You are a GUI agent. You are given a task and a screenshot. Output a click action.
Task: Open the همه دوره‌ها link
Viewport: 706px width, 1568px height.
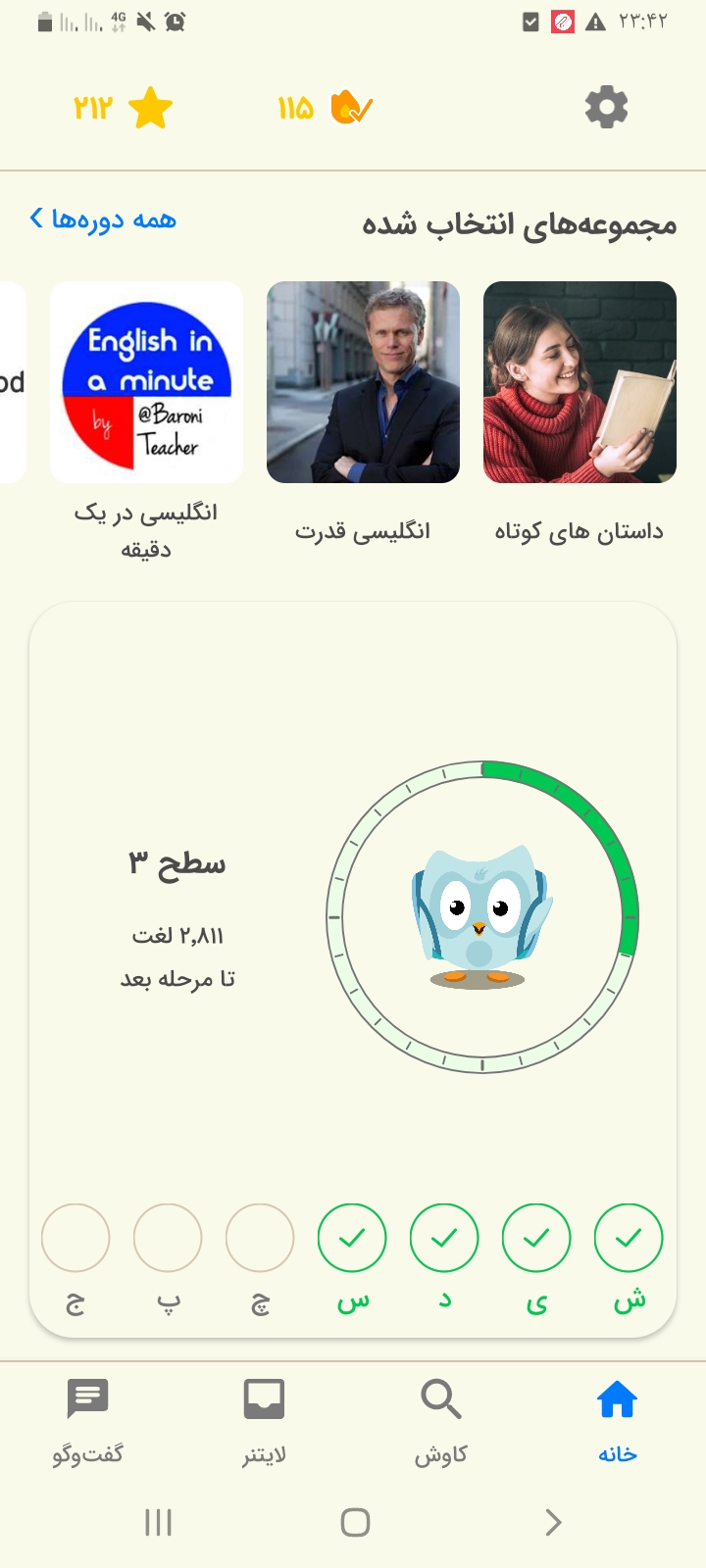tap(103, 220)
